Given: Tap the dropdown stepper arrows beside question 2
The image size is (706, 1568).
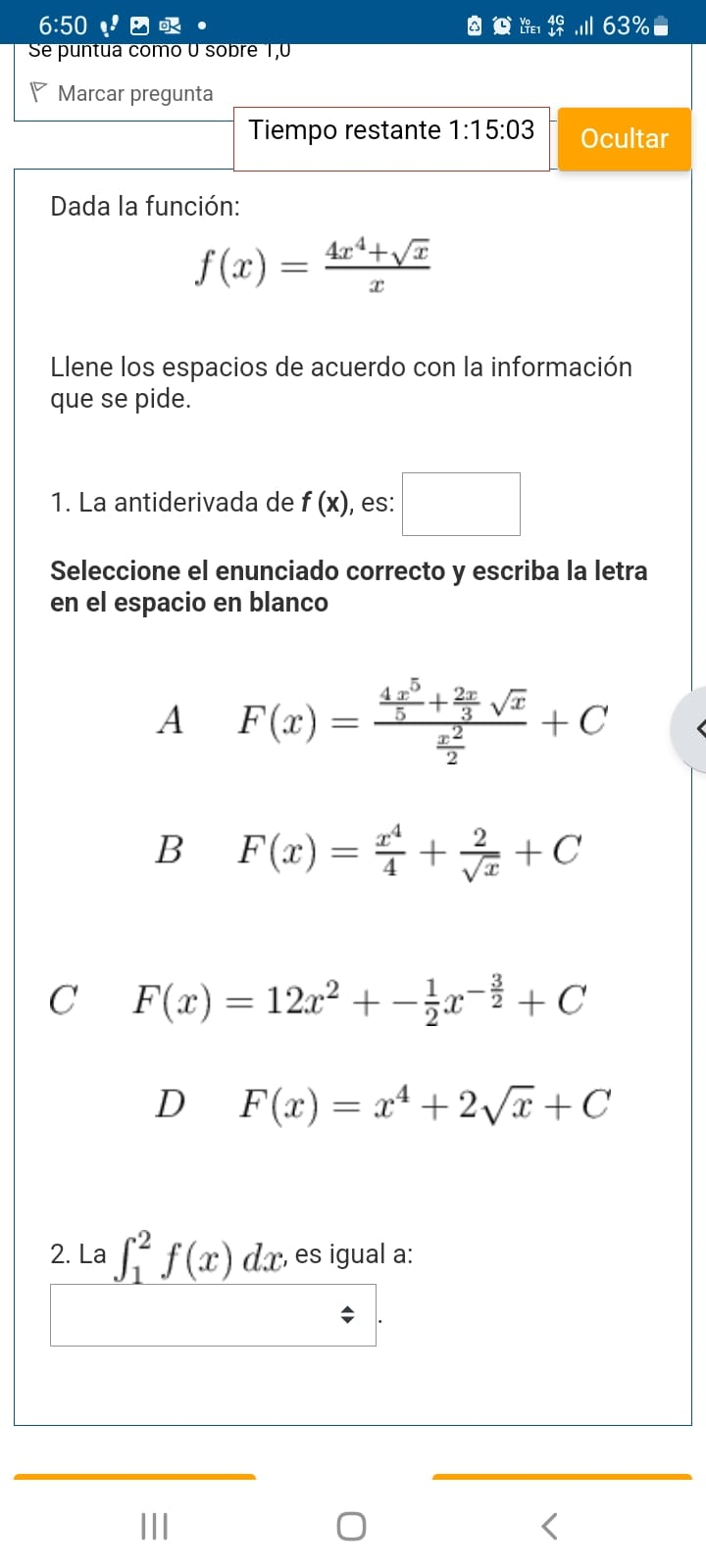Looking at the screenshot, I should coord(348,1314).
